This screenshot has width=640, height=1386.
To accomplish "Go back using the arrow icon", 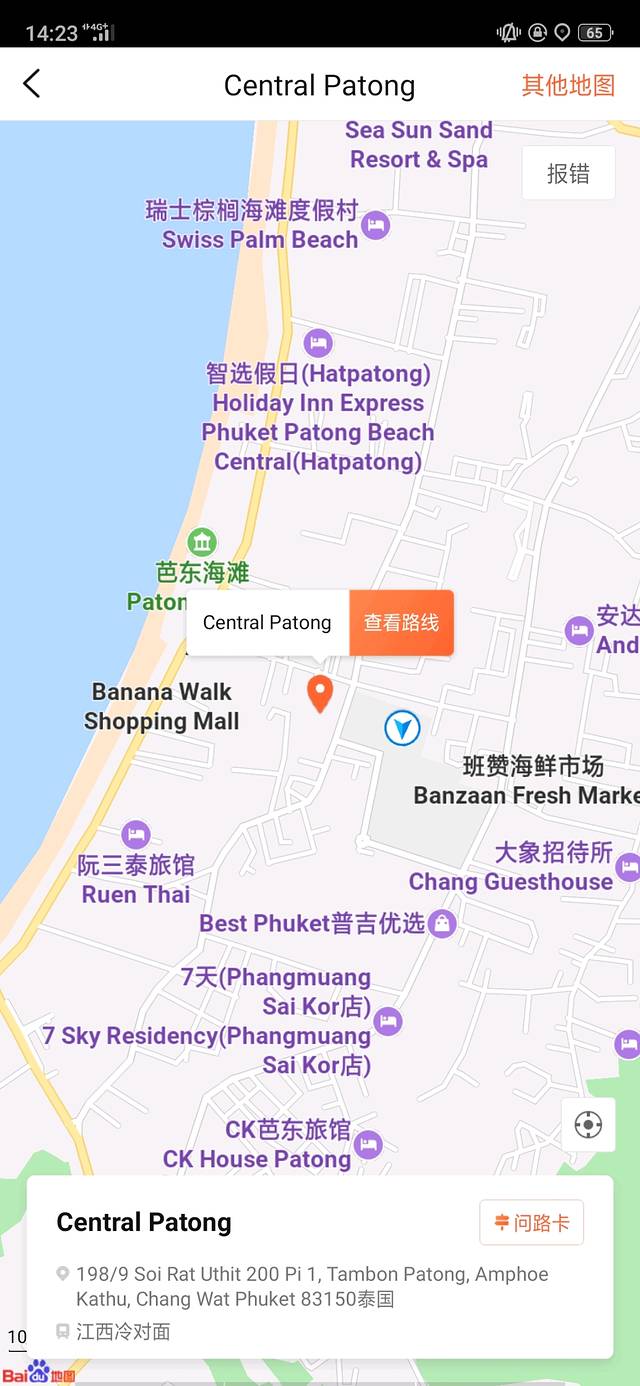I will [32, 84].
